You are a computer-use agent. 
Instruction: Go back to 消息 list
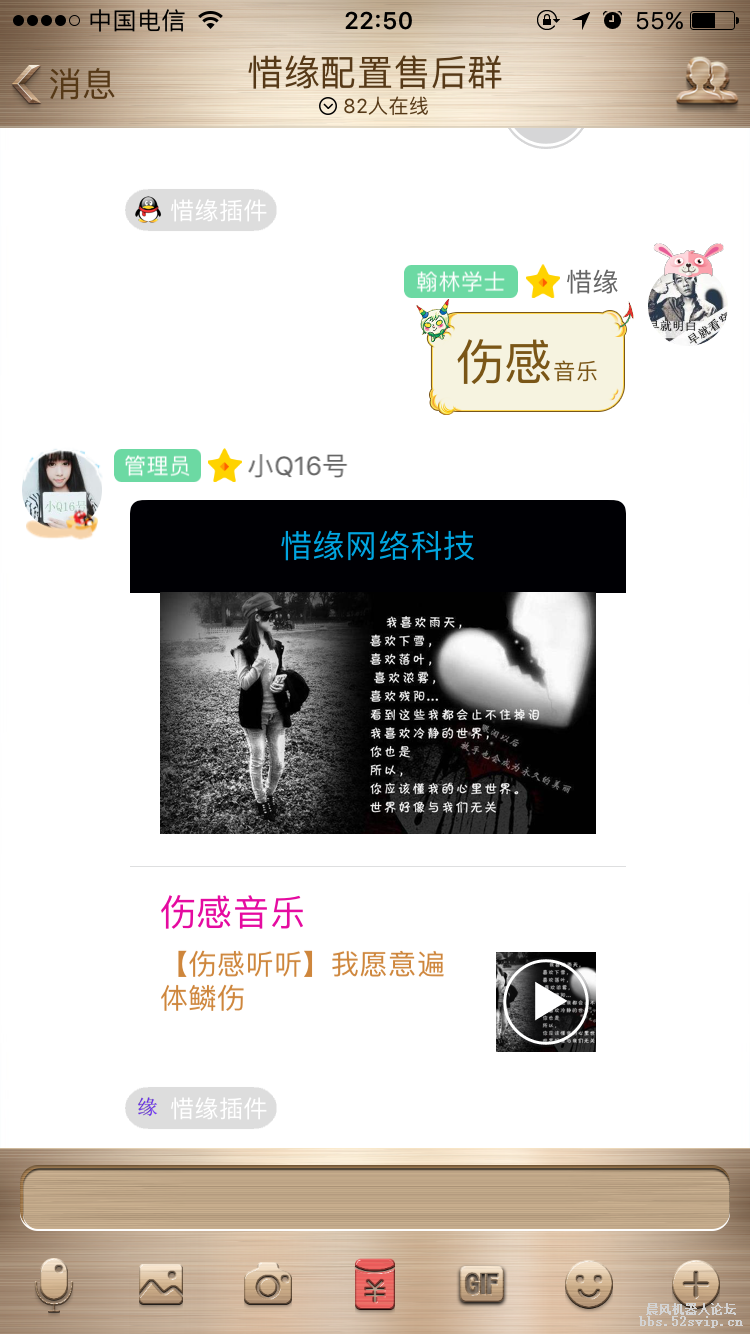click(x=64, y=83)
